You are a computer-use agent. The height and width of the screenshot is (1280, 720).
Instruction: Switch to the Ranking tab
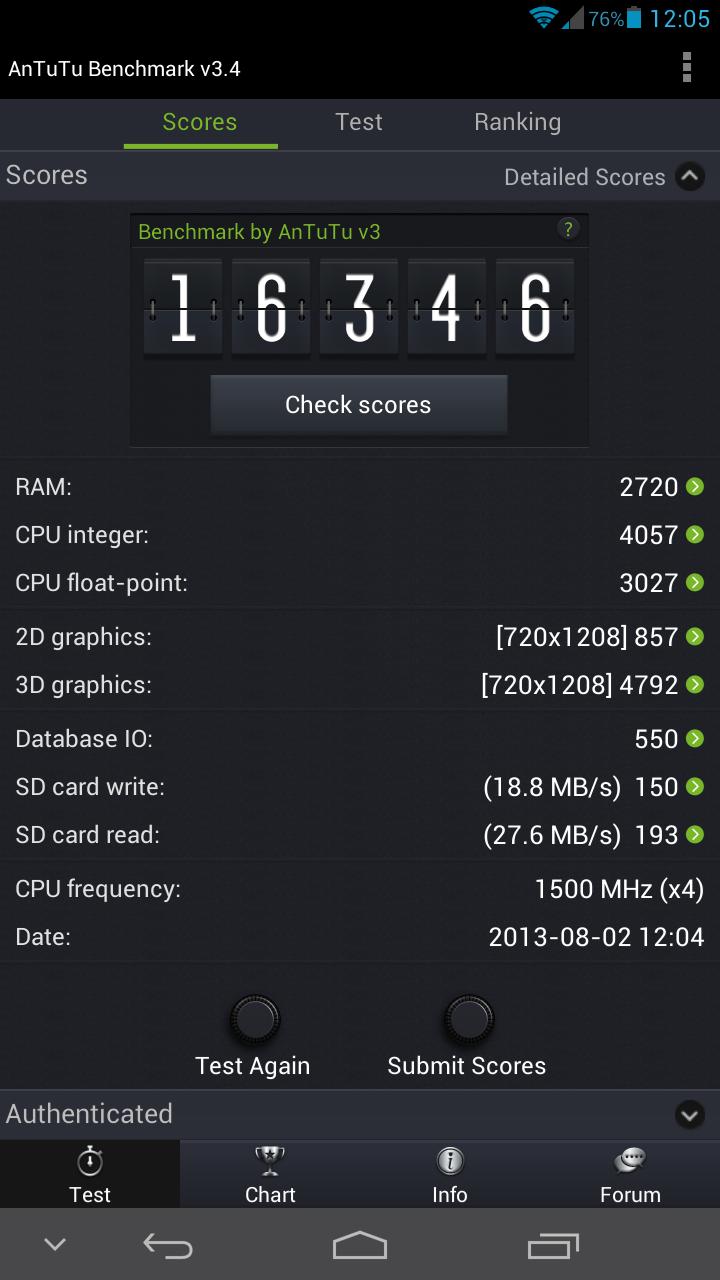517,122
